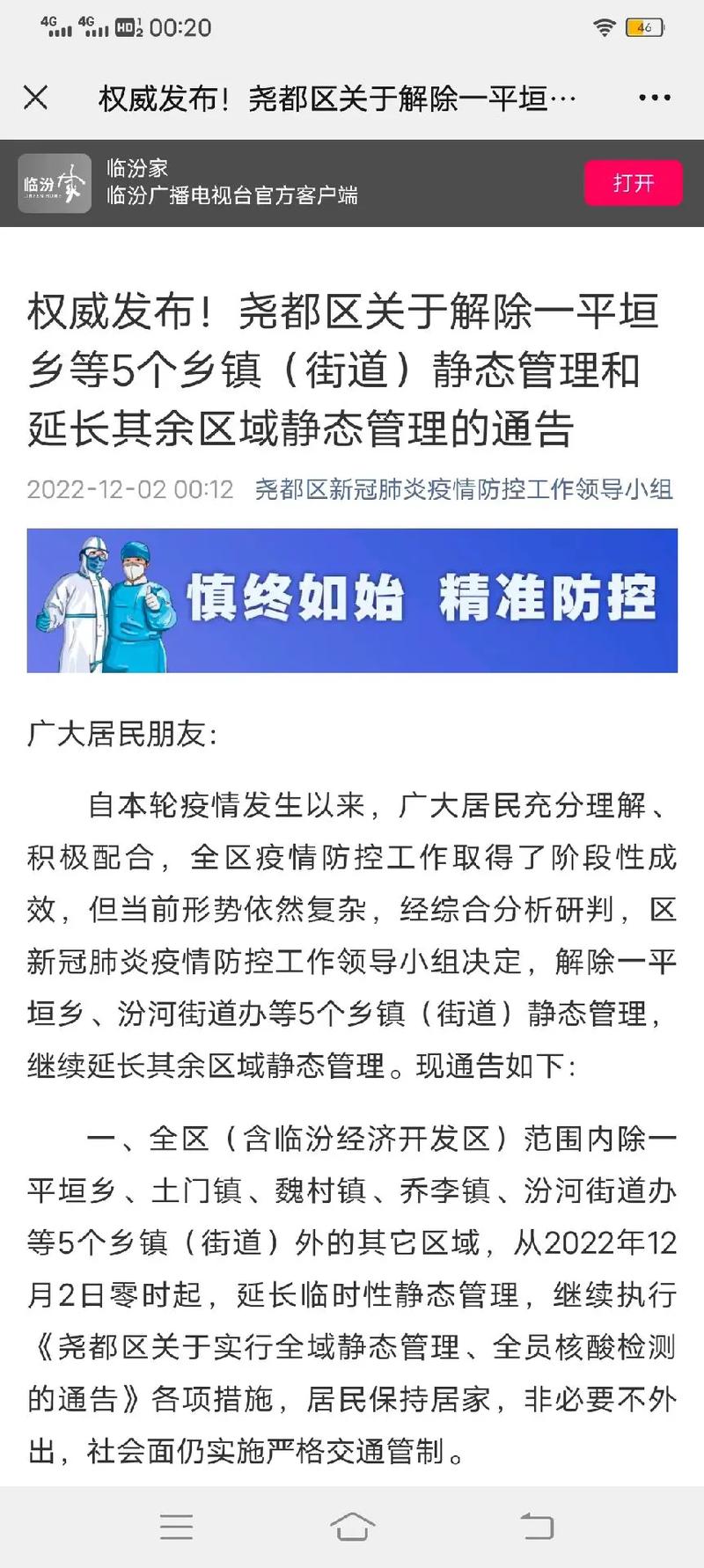This screenshot has width=704, height=1568.
Task: Close the article with the X button
Action: coord(35,99)
